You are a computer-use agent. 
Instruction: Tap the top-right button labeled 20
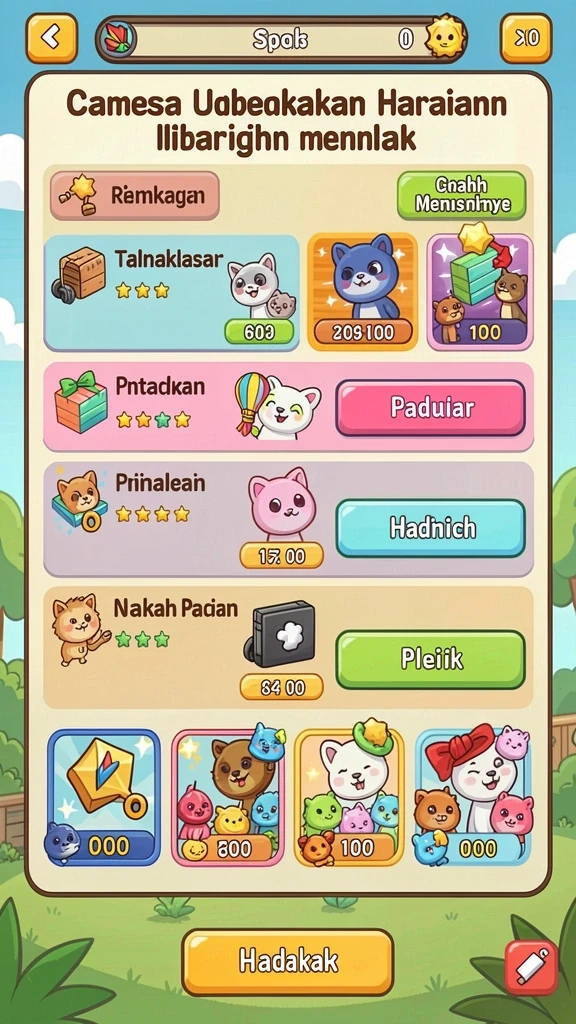tap(526, 38)
